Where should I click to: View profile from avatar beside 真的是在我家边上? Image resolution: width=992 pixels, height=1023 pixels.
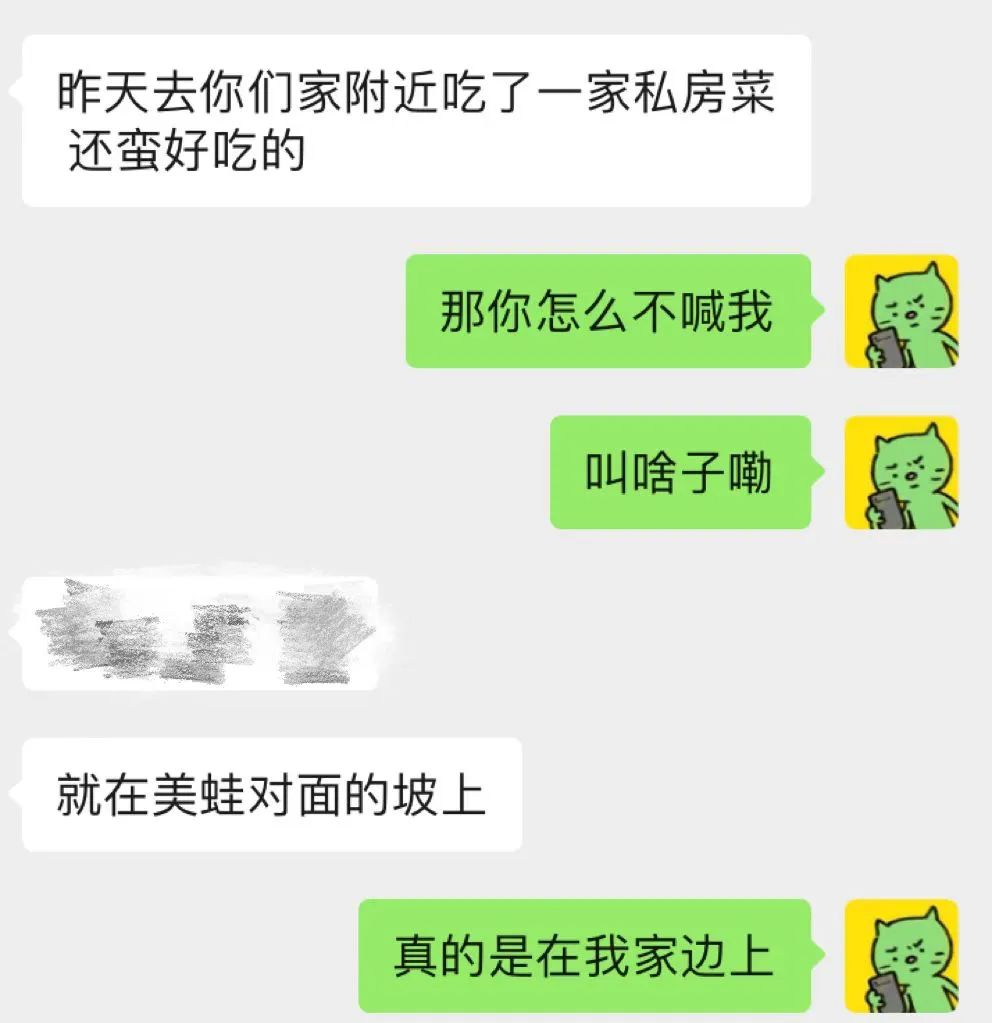(x=901, y=955)
